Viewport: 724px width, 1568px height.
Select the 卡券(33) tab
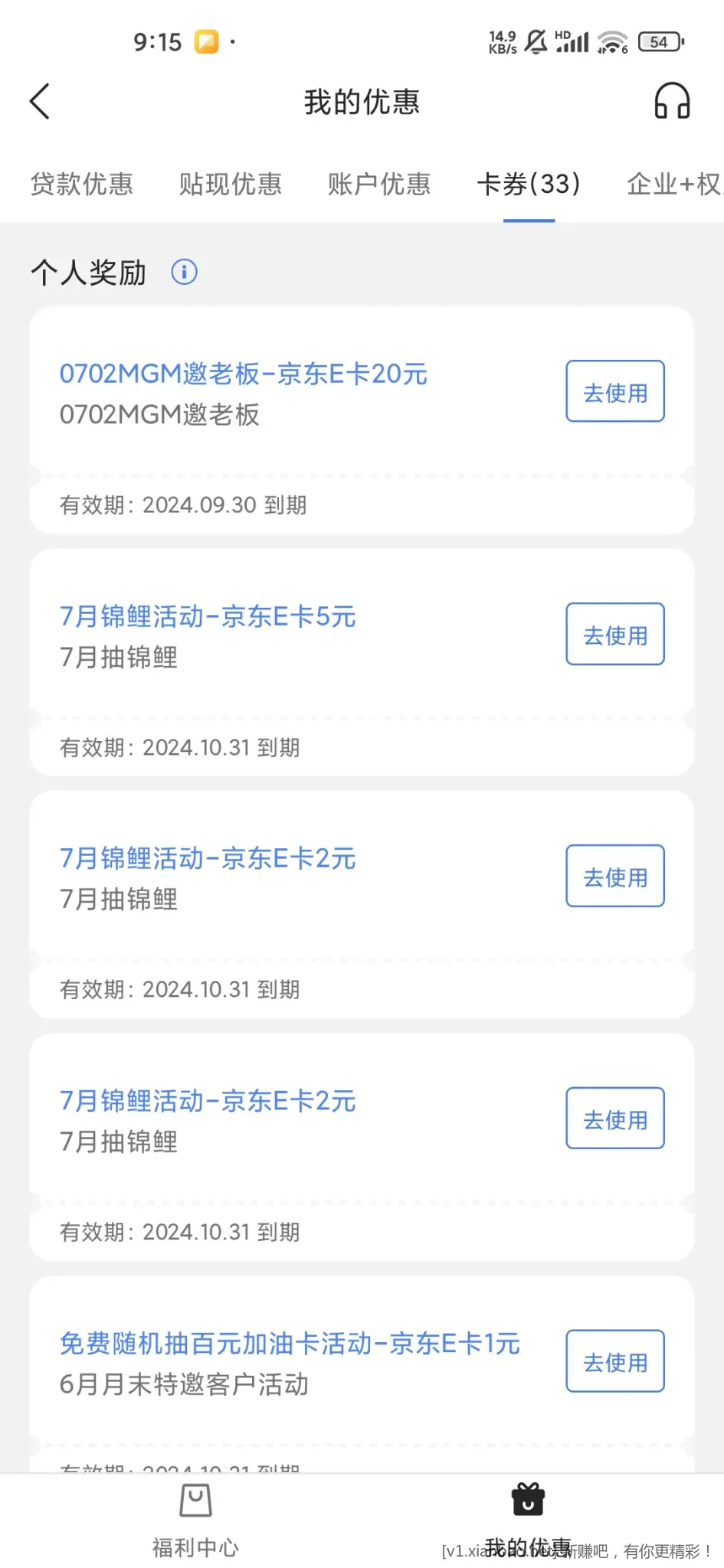click(x=529, y=185)
